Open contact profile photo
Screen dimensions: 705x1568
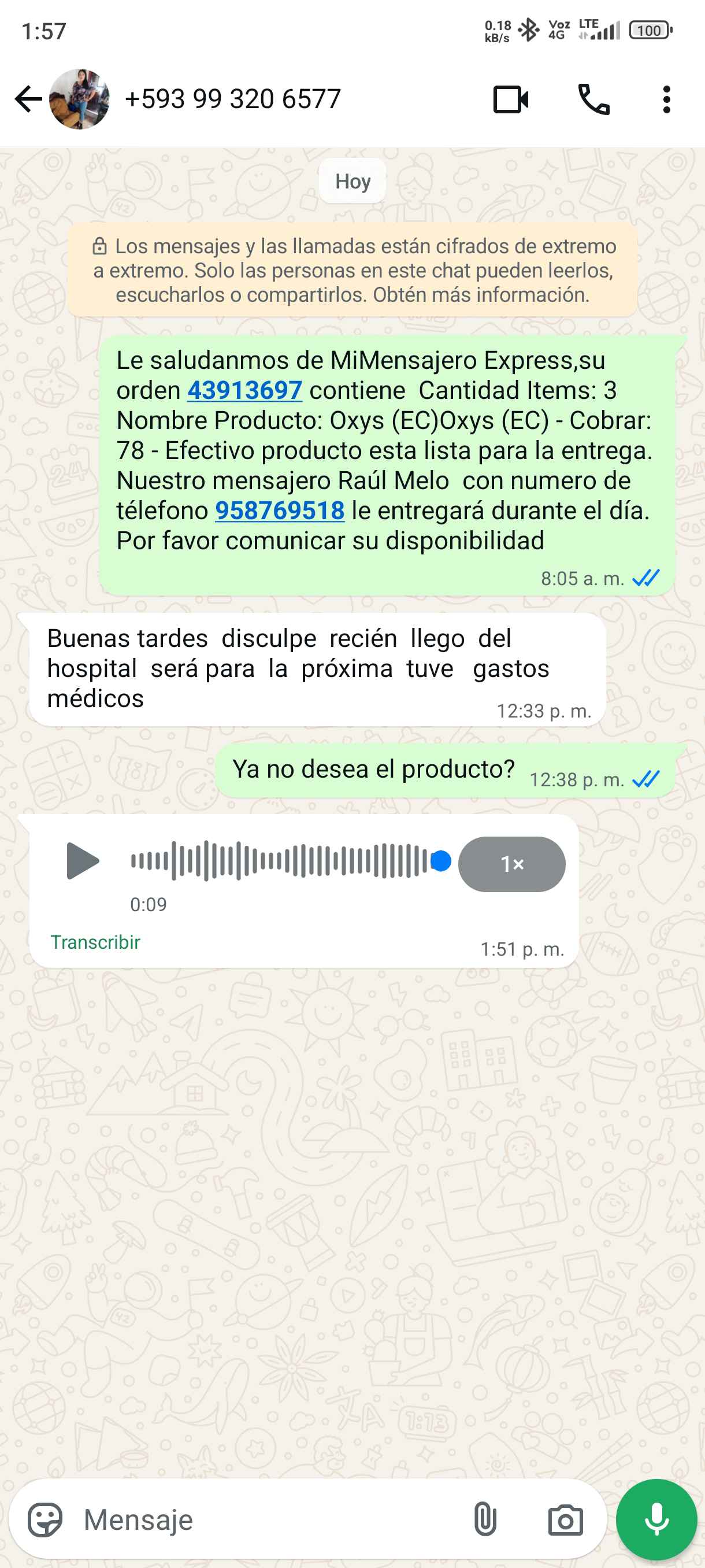[79, 99]
